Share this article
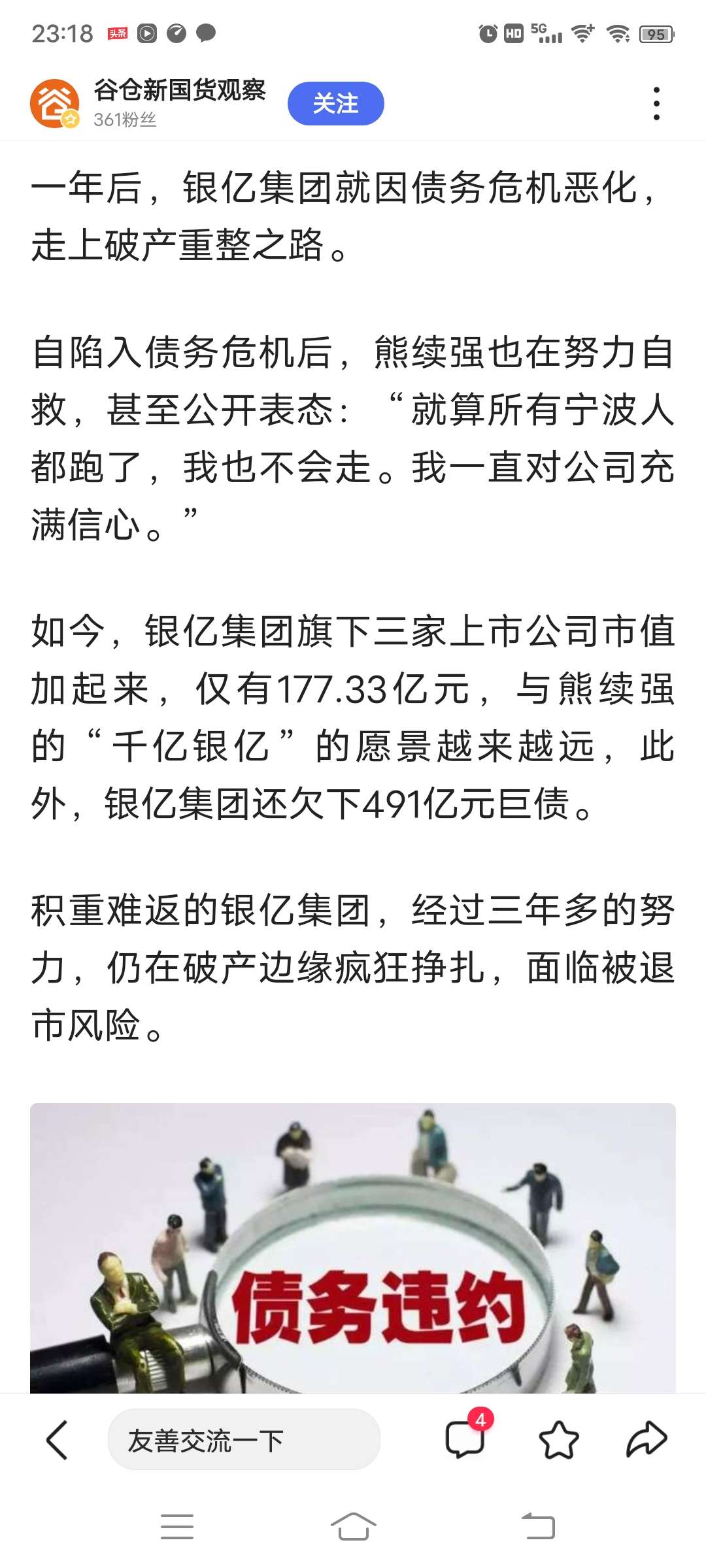 point(647,1439)
